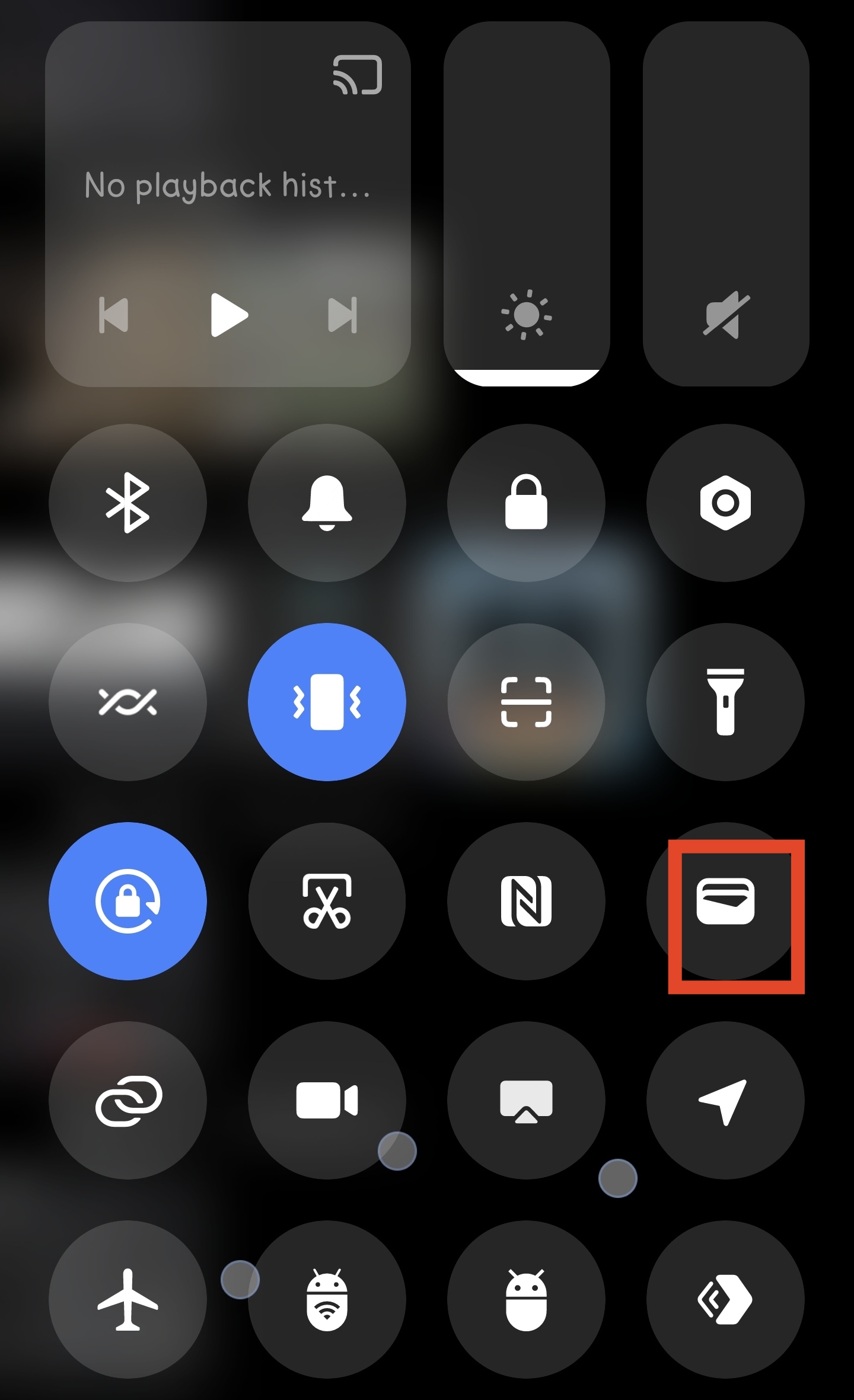Viewport: 854px width, 1400px height.
Task: Tap the screen cast display tile
Action: (x=526, y=1100)
